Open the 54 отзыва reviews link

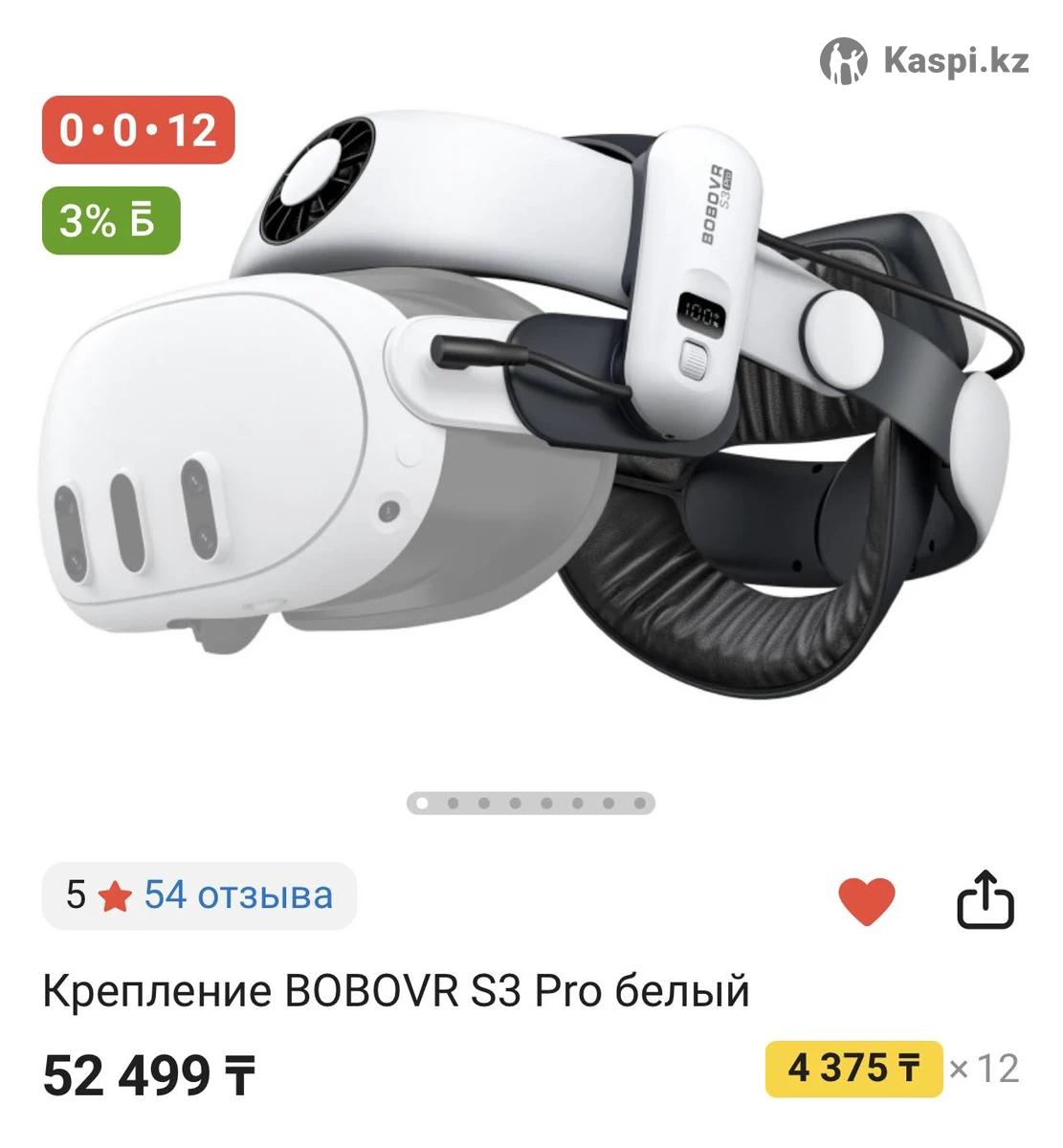click(x=237, y=895)
